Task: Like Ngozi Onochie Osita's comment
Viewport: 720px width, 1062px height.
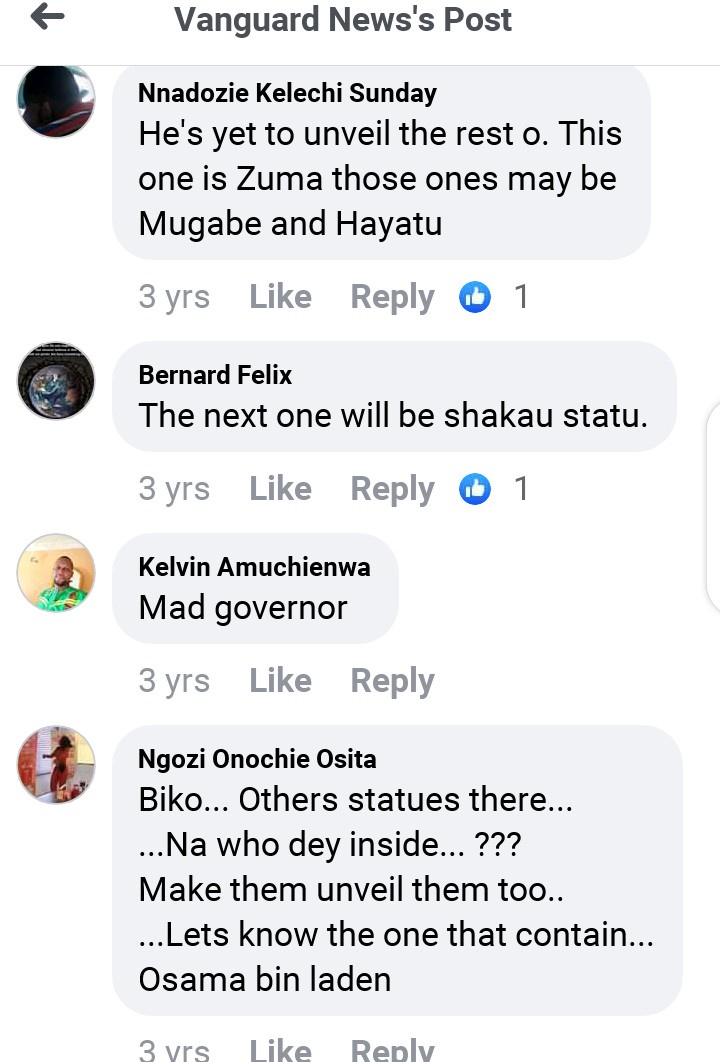Action: coord(280,1049)
